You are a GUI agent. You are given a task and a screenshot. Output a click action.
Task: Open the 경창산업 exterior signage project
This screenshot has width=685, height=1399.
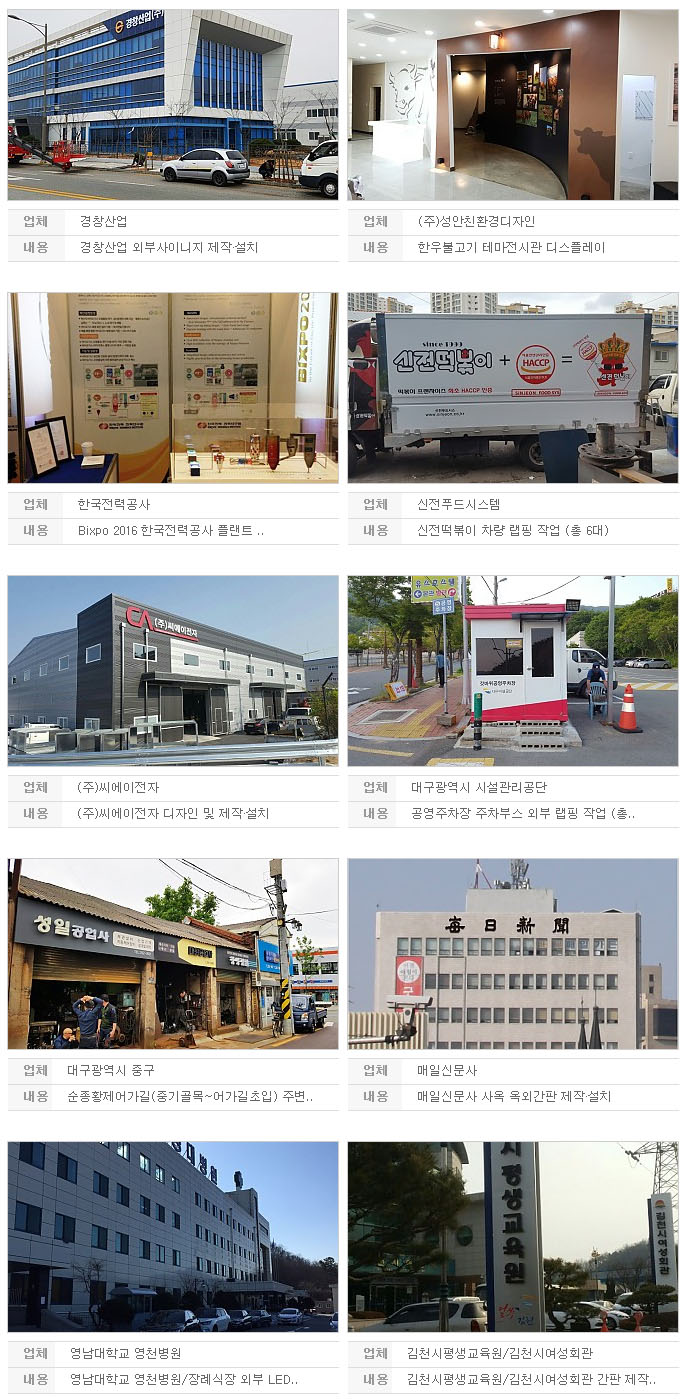[172, 105]
